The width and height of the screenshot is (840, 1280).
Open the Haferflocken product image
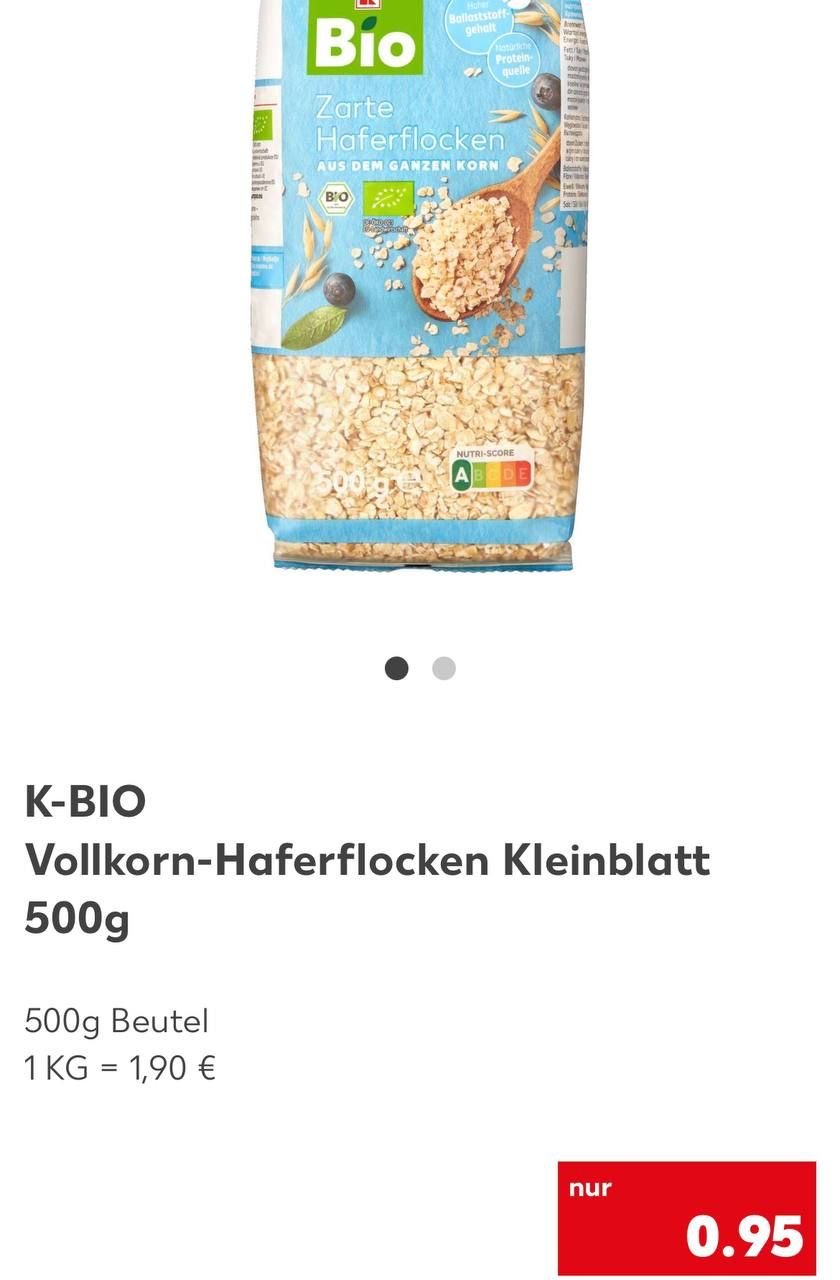pos(420,290)
